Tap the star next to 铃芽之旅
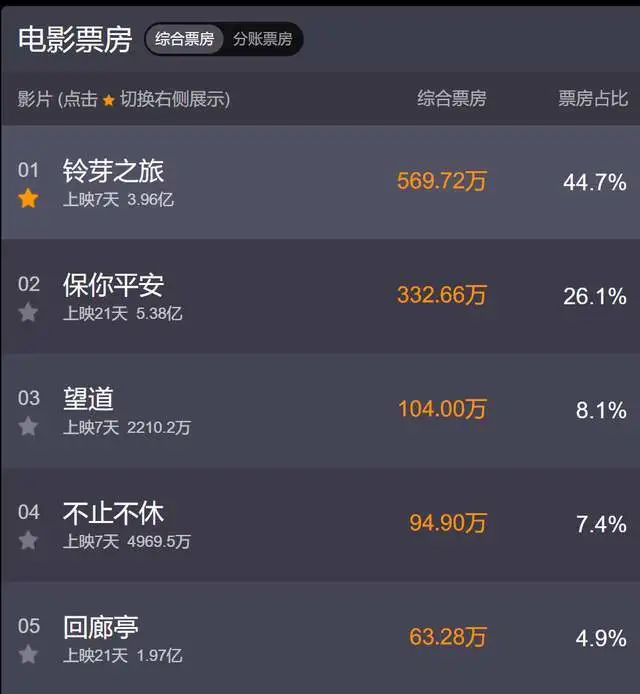Image resolution: width=640 pixels, height=694 pixels. coord(28,199)
